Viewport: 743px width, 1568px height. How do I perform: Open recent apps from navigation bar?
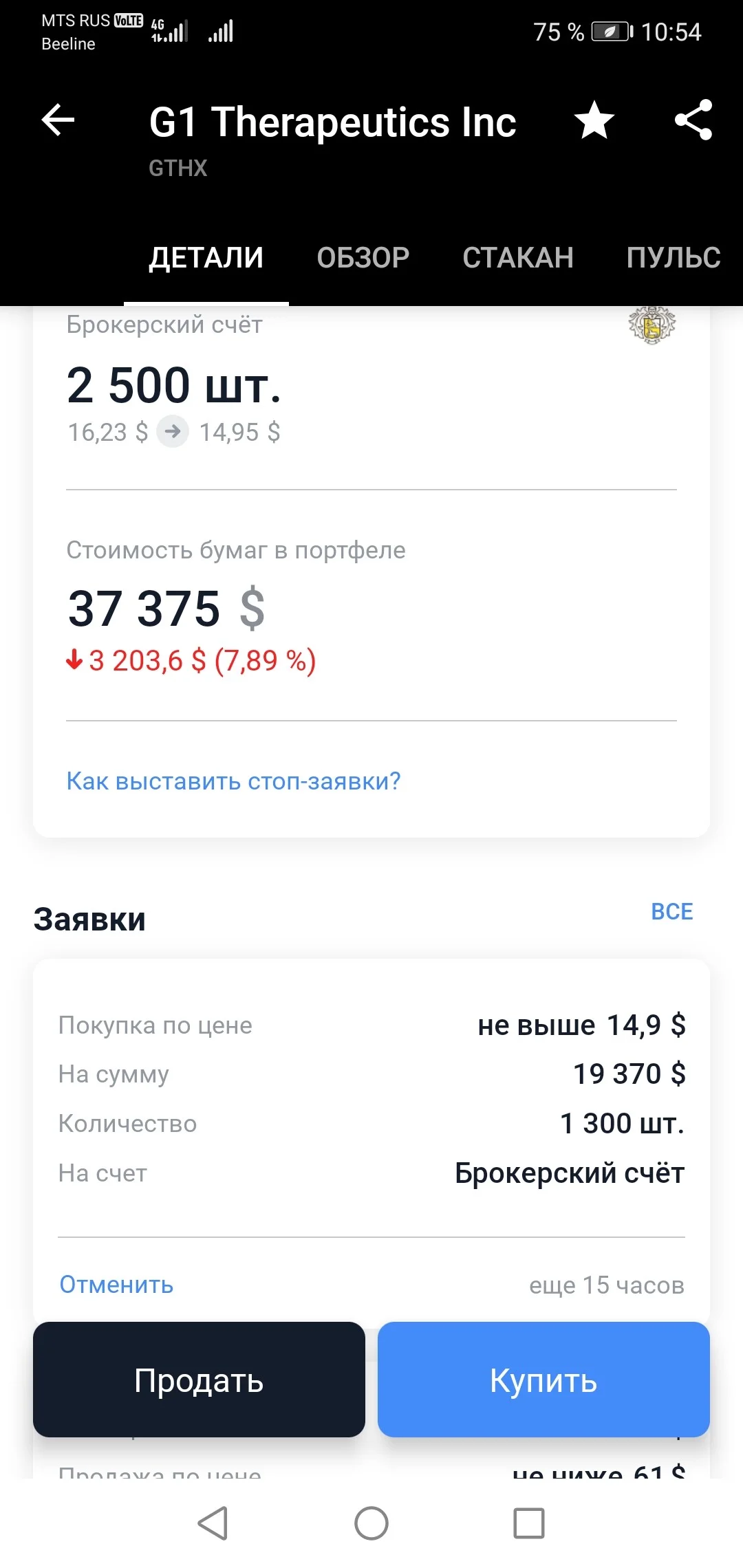pos(529,1523)
